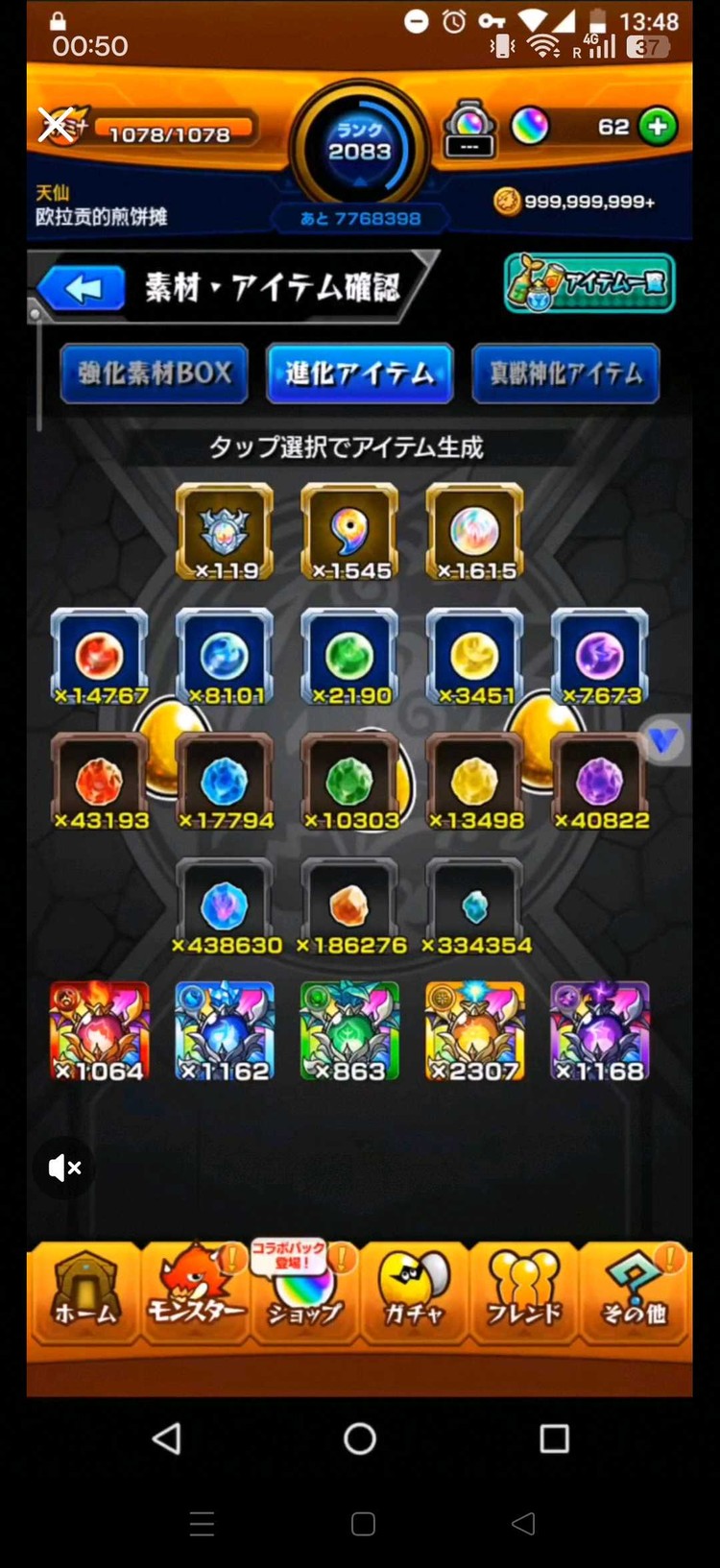The height and width of the screenshot is (1568, 720).
Task: Open the フレンド tab
Action: 524,1291
